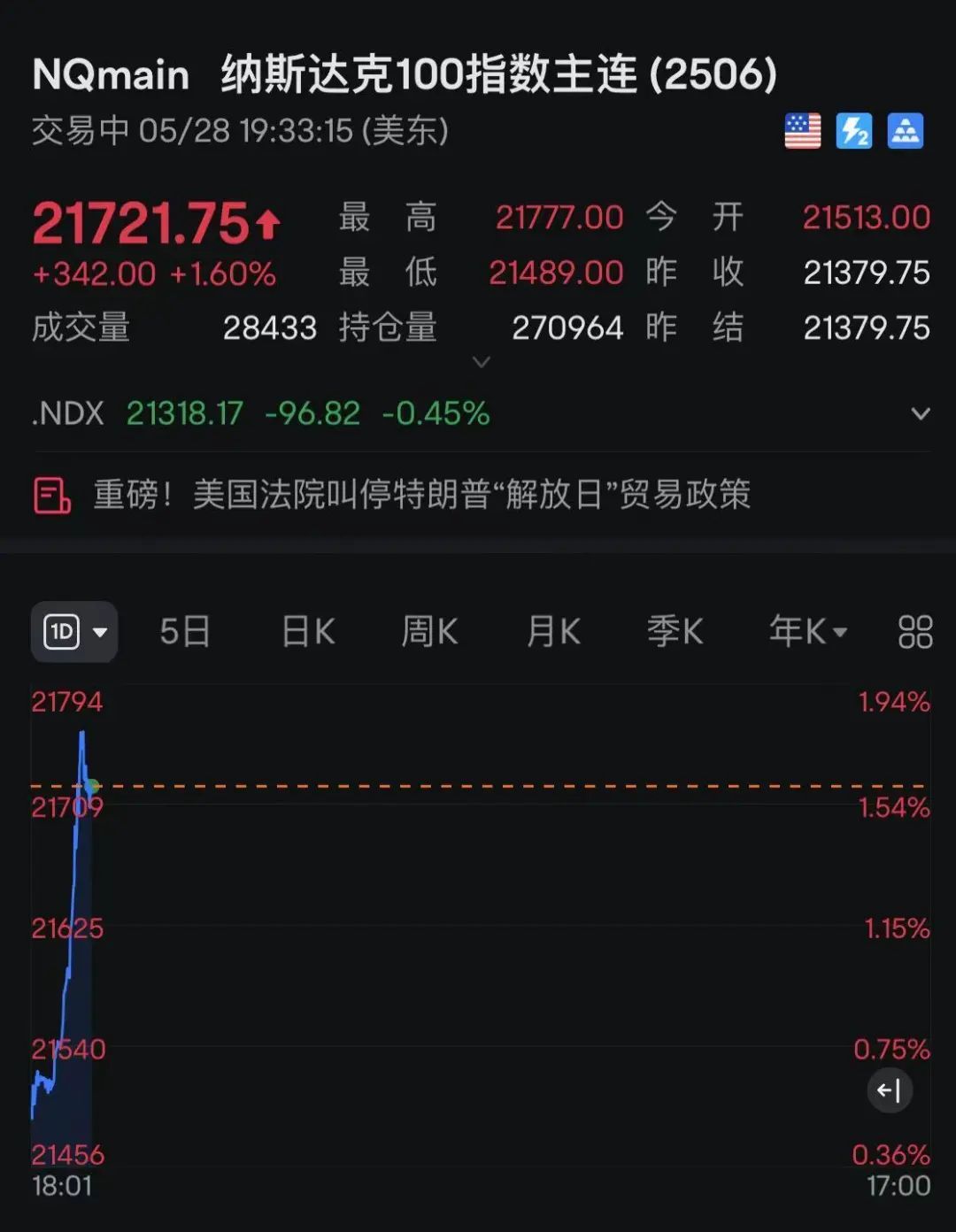
Task: Expand the .NDX index row chevron
Action: point(921,412)
